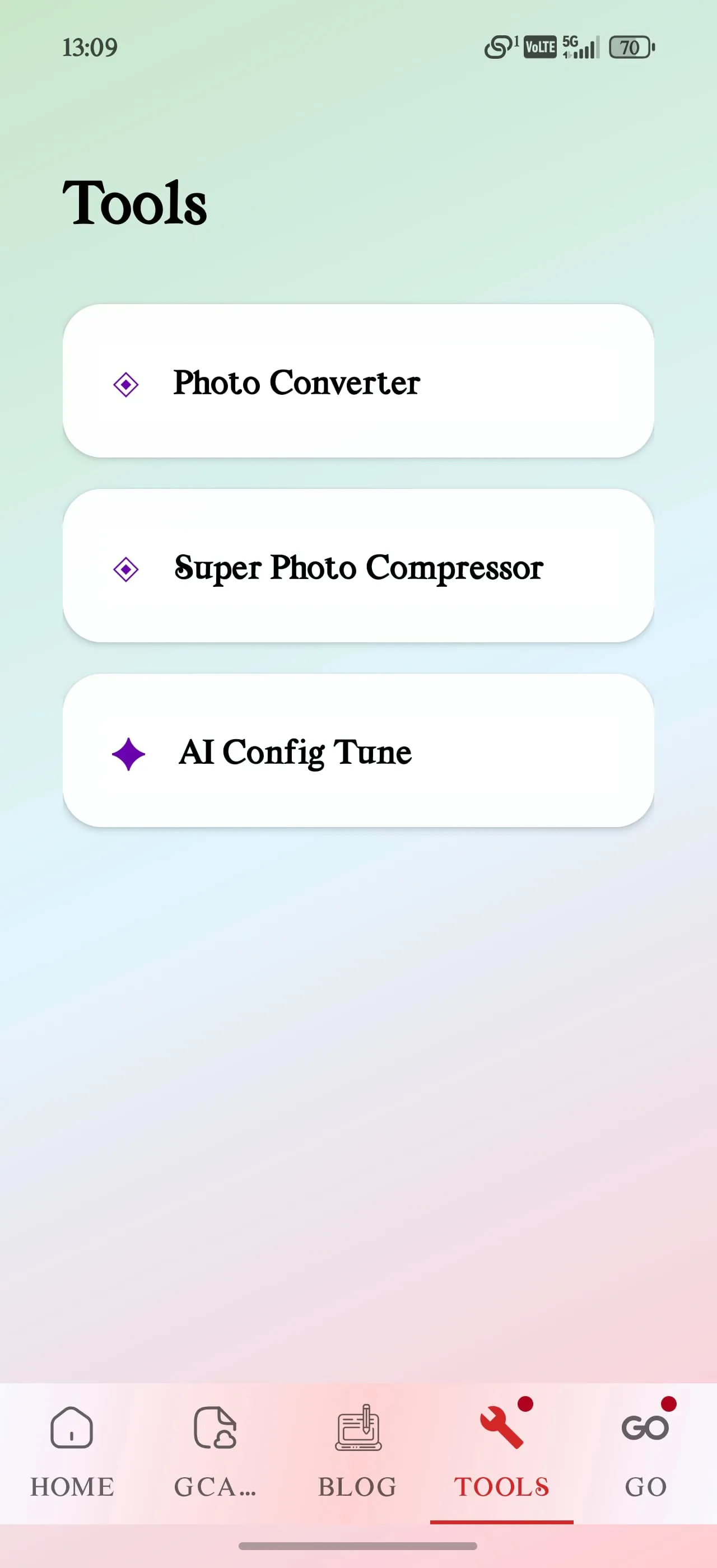This screenshot has height=1568, width=717.
Task: Go to the GCA tab
Action: pos(215,1452)
